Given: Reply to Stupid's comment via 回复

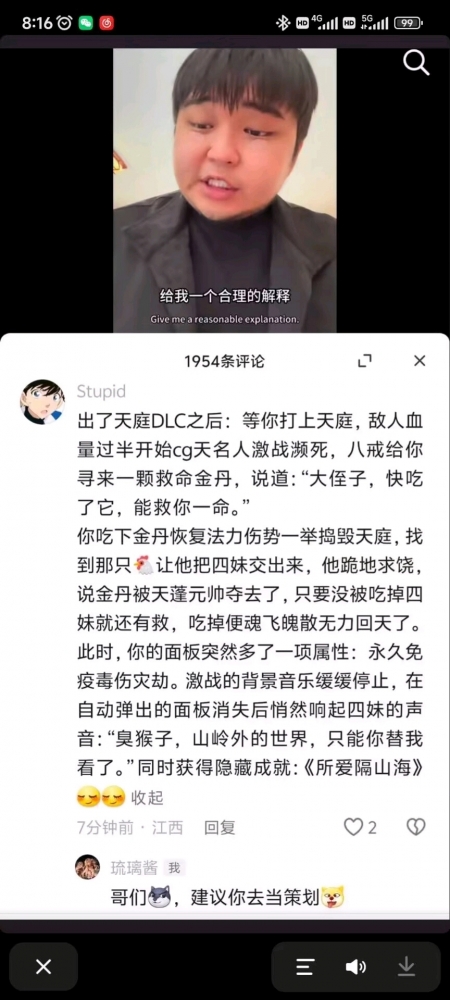Looking at the screenshot, I should (x=220, y=828).
